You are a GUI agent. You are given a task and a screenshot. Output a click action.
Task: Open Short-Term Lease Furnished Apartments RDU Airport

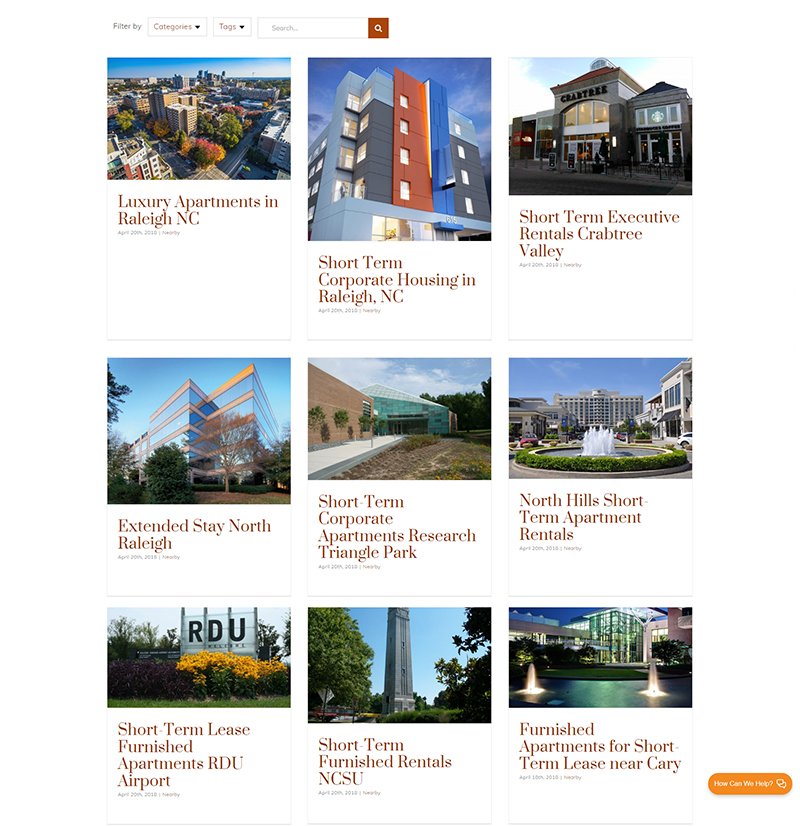click(183, 755)
